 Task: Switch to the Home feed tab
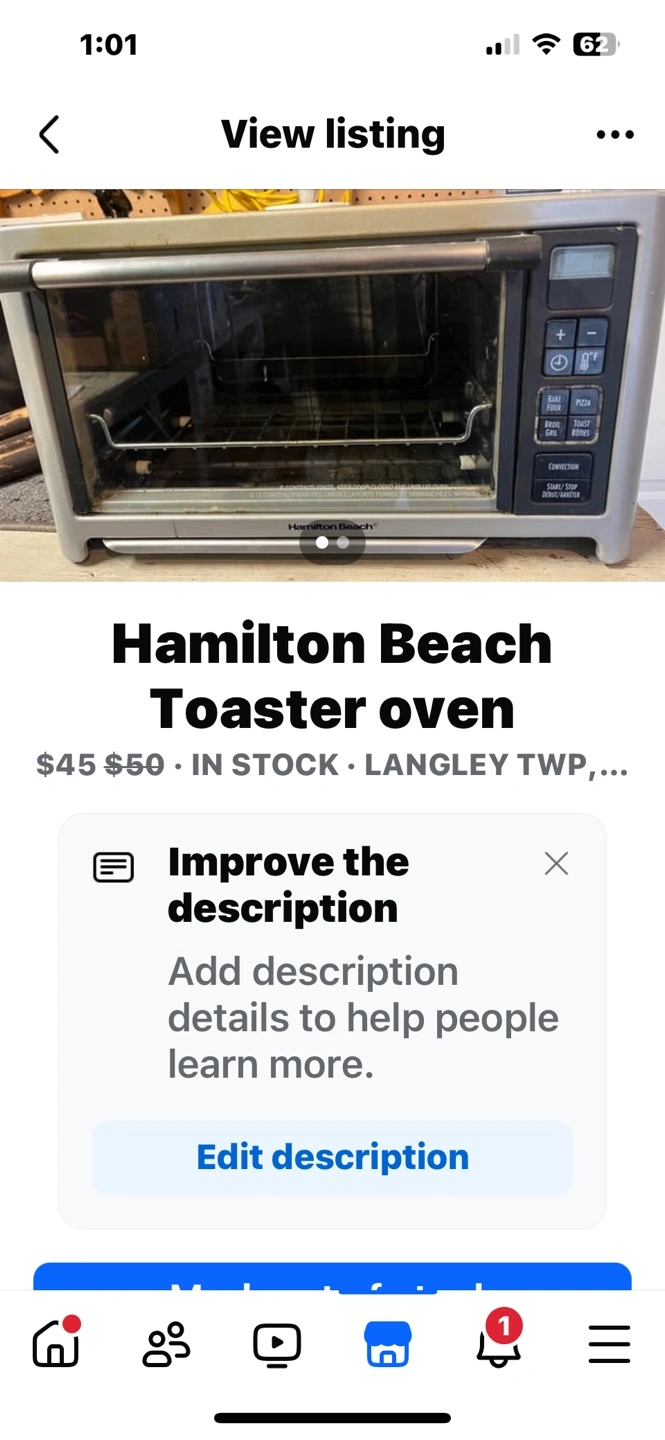point(56,1344)
